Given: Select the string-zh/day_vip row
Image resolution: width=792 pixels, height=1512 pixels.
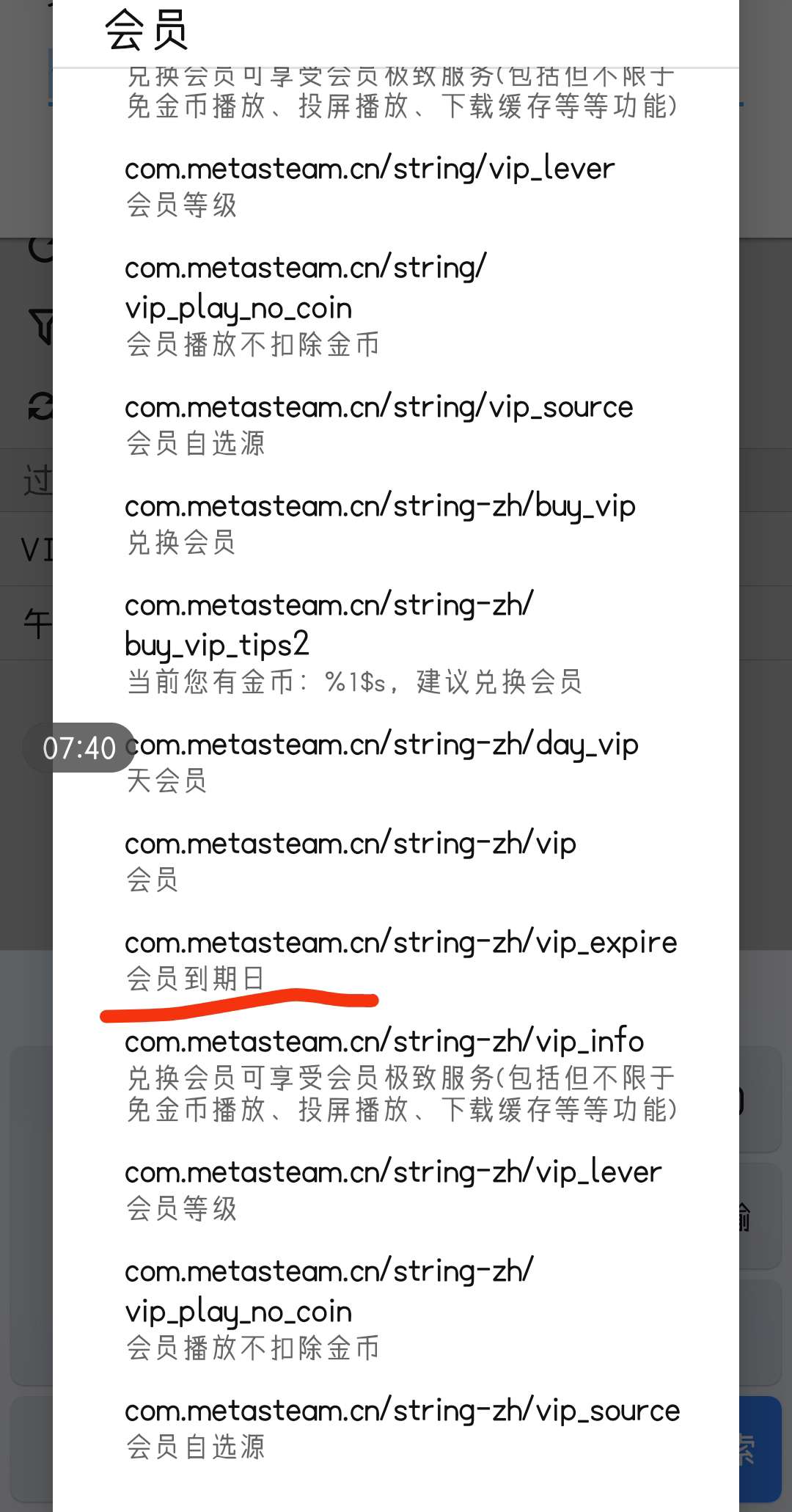Looking at the screenshot, I should point(396,762).
